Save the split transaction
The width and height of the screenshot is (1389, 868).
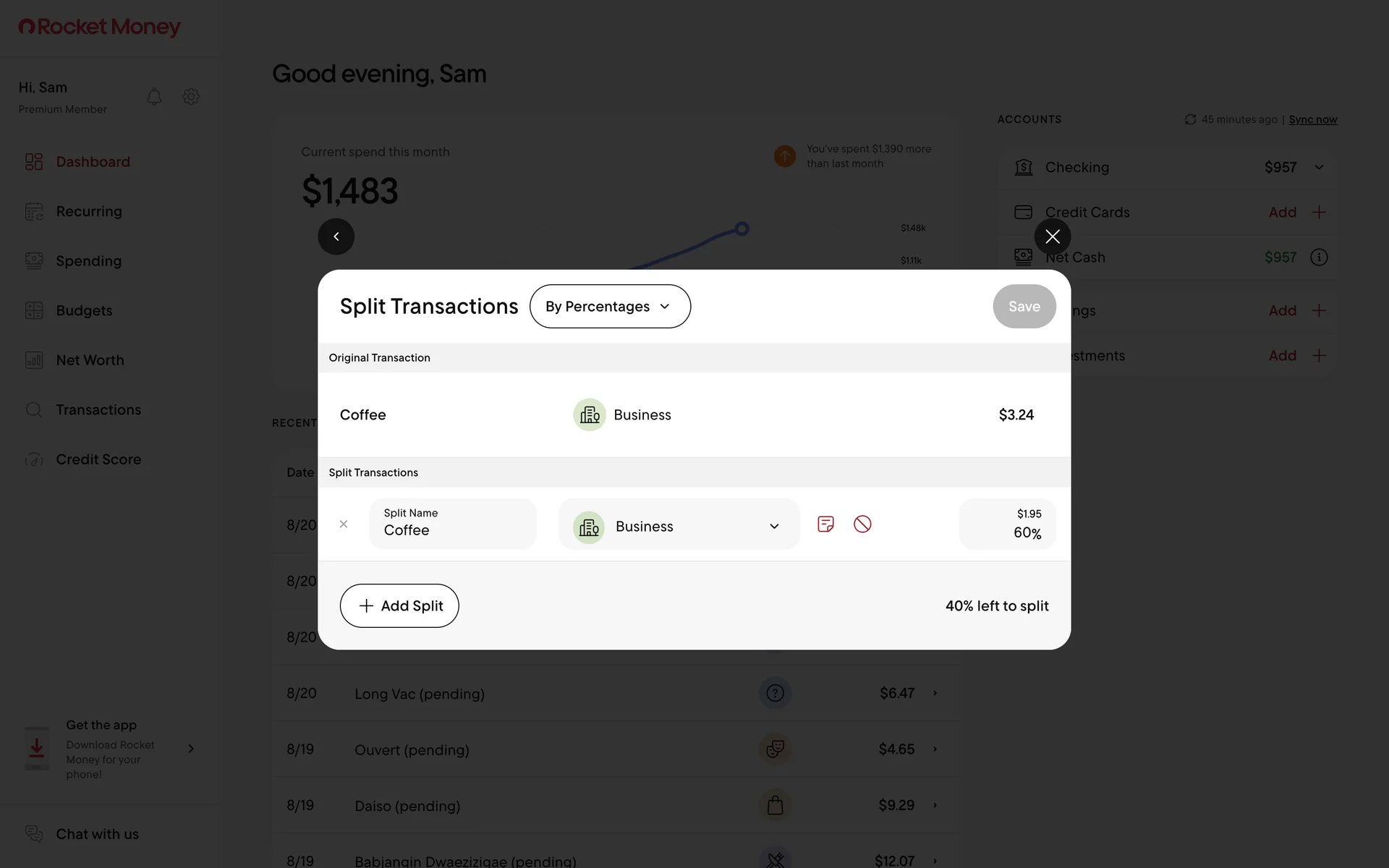1024,306
